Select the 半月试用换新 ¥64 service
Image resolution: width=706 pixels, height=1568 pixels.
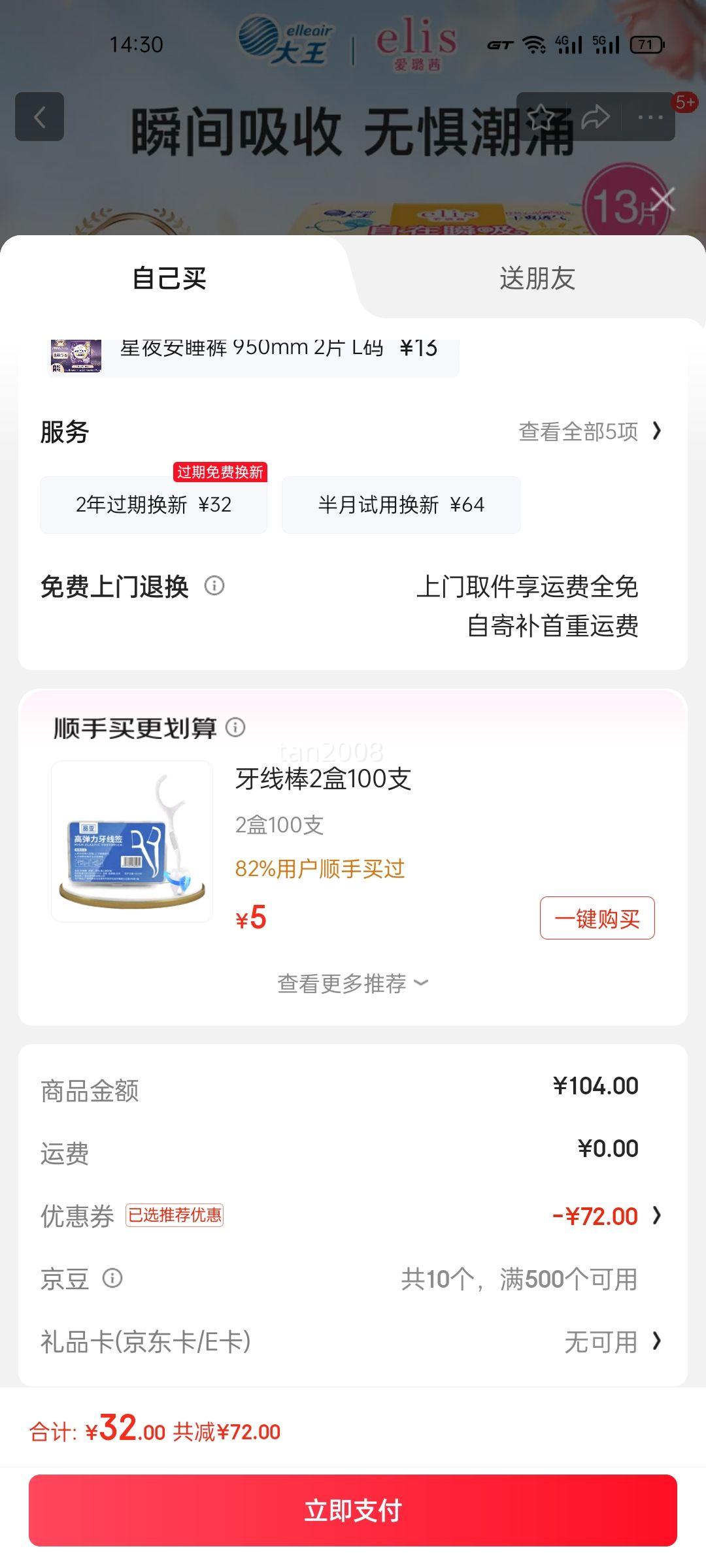pyautogui.click(x=401, y=504)
